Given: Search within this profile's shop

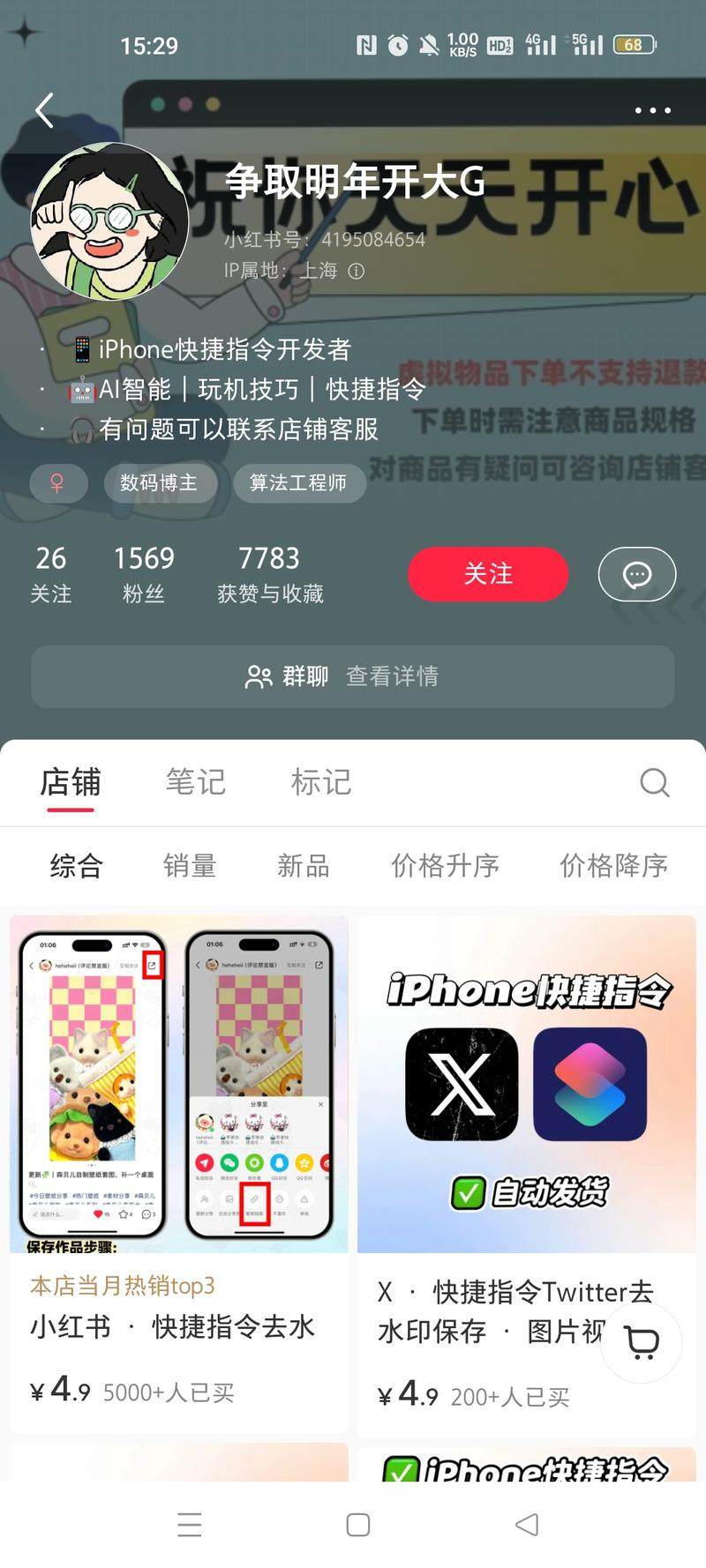Looking at the screenshot, I should point(654,782).
